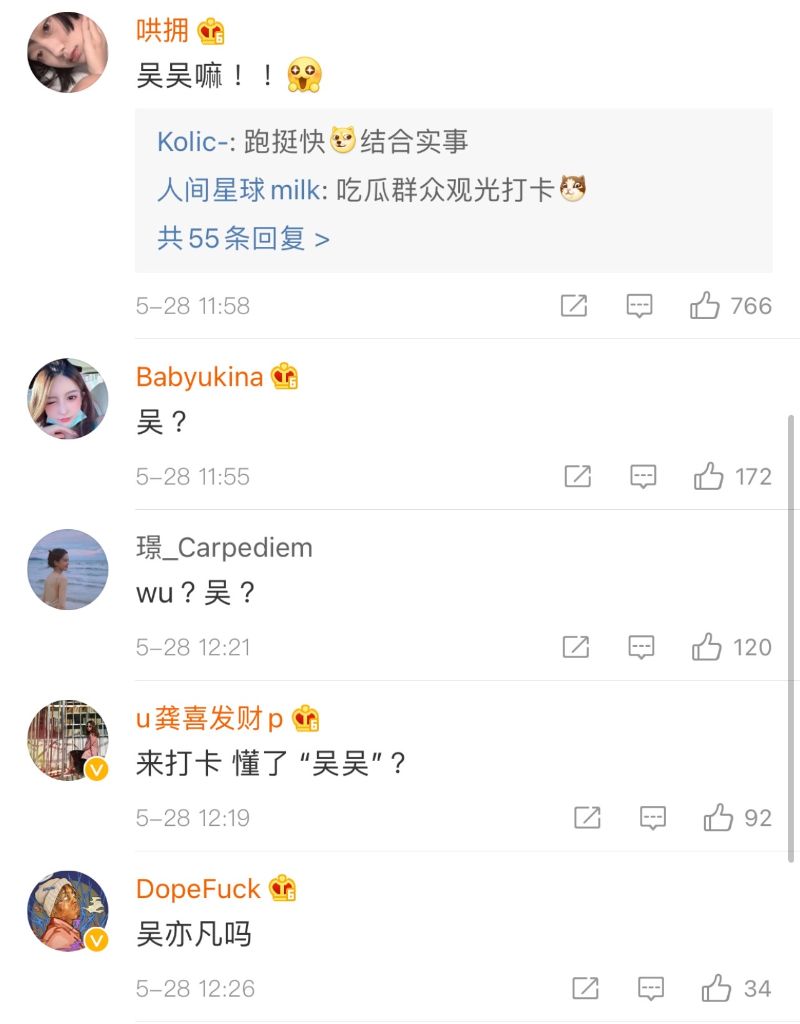
Task: Open Babyukina's profile avatar
Action: pyautogui.click(x=67, y=398)
